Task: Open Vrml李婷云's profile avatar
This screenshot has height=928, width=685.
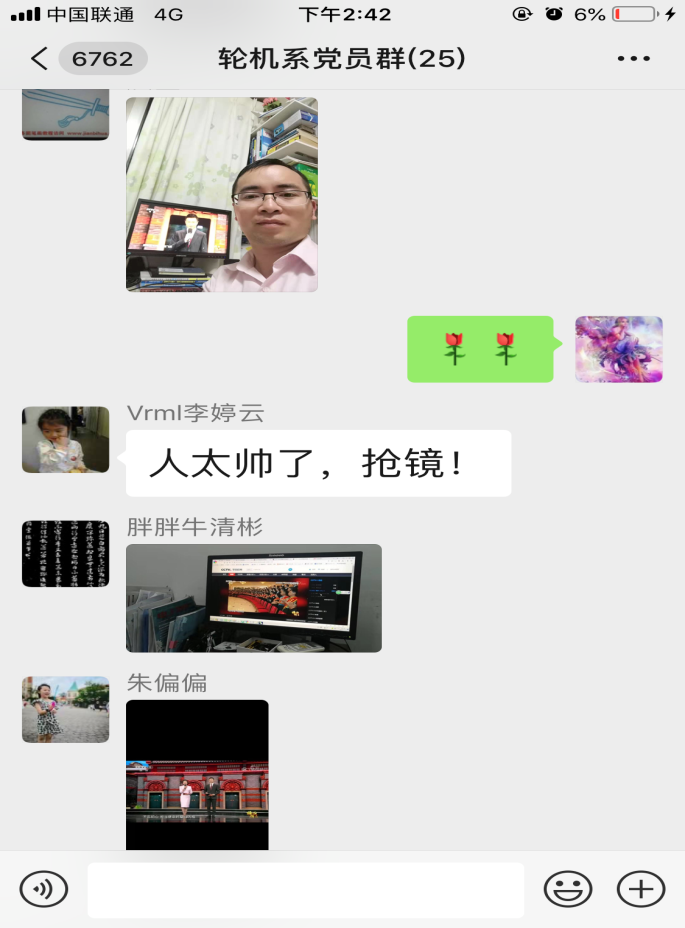Action: pos(65,439)
